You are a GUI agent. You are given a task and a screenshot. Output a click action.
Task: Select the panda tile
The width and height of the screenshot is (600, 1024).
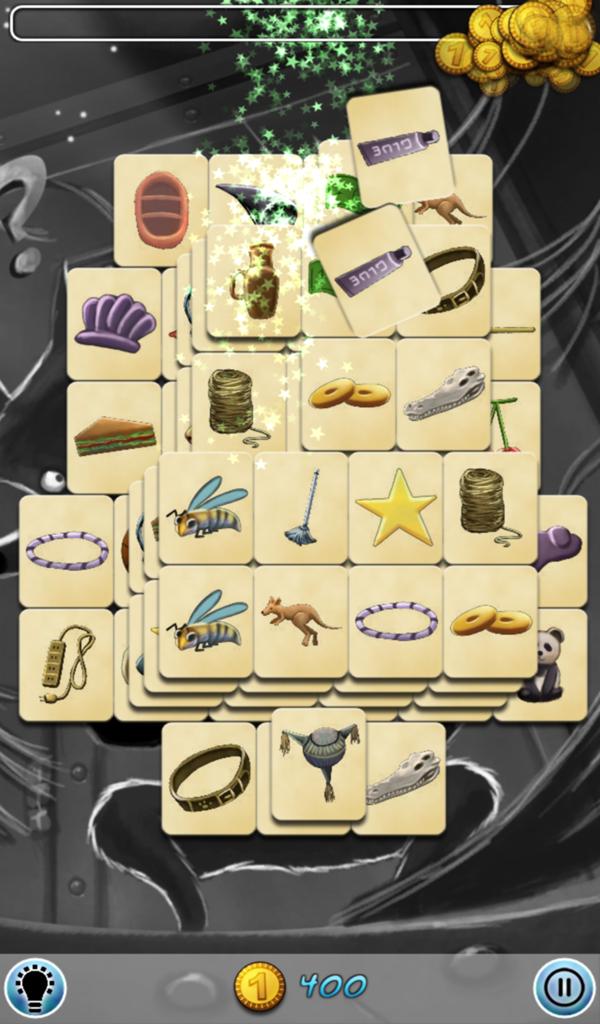click(547, 663)
